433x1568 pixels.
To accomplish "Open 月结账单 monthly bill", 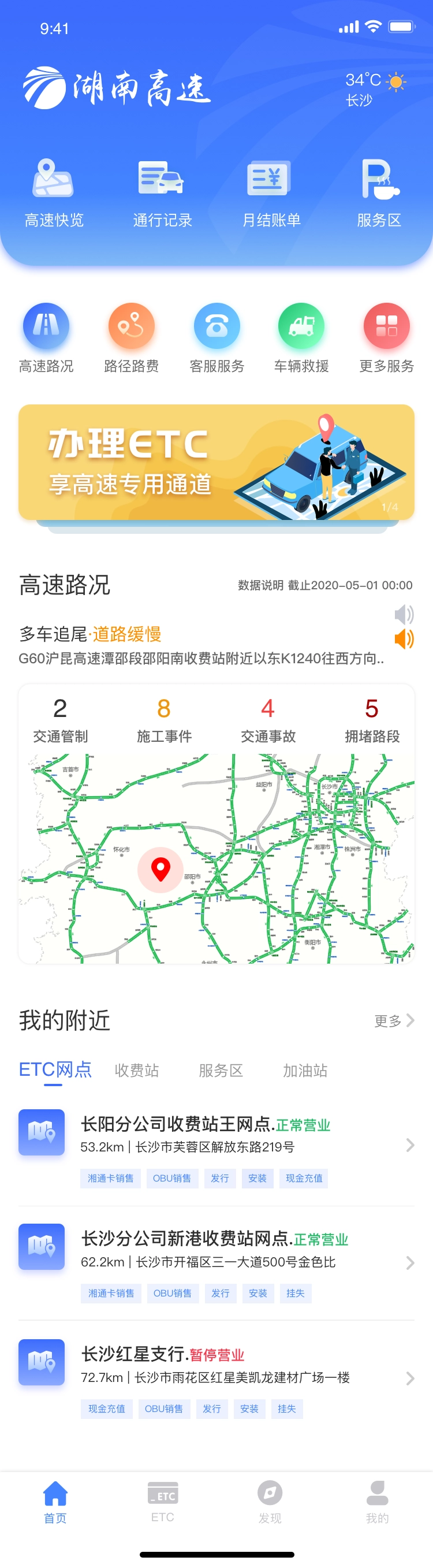I will [271, 192].
